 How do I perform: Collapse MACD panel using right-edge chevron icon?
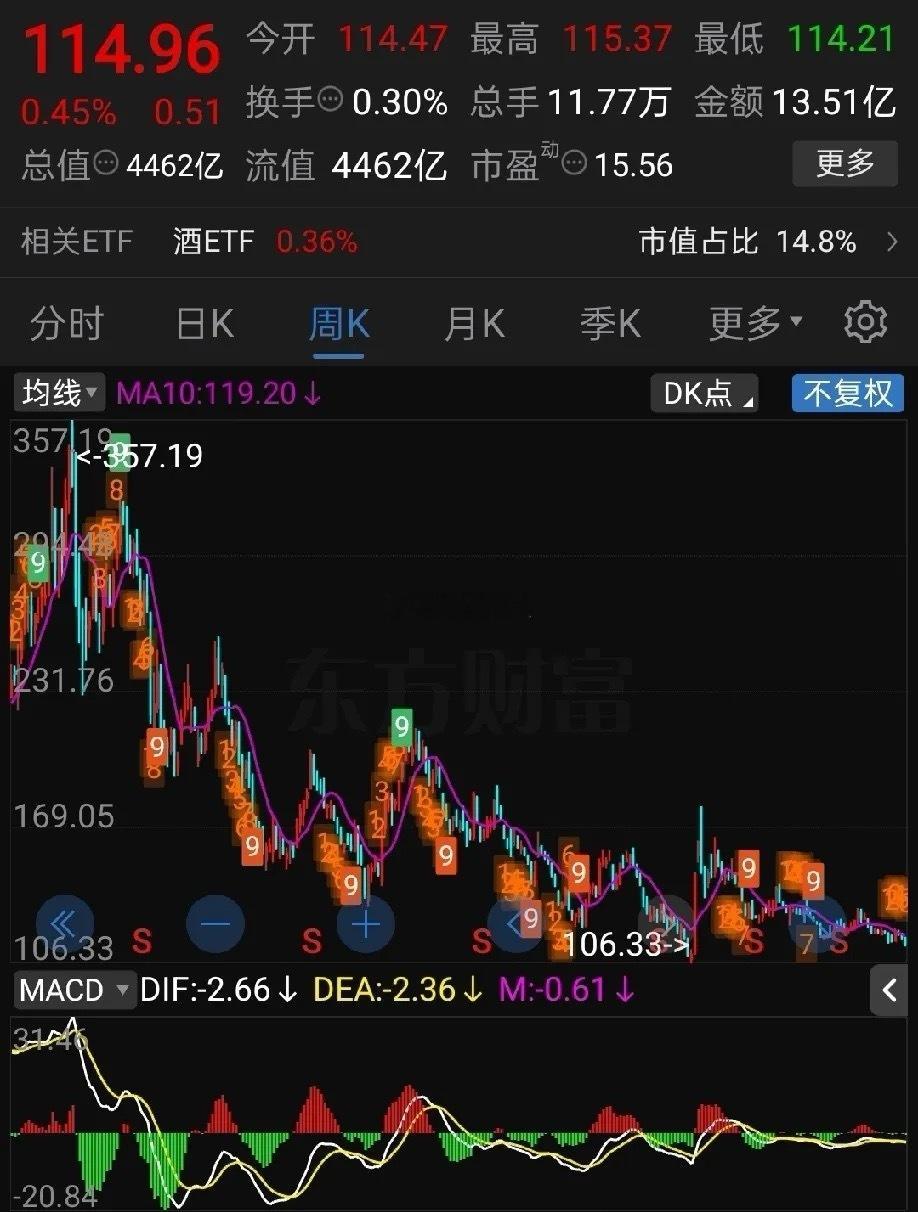pos(888,991)
